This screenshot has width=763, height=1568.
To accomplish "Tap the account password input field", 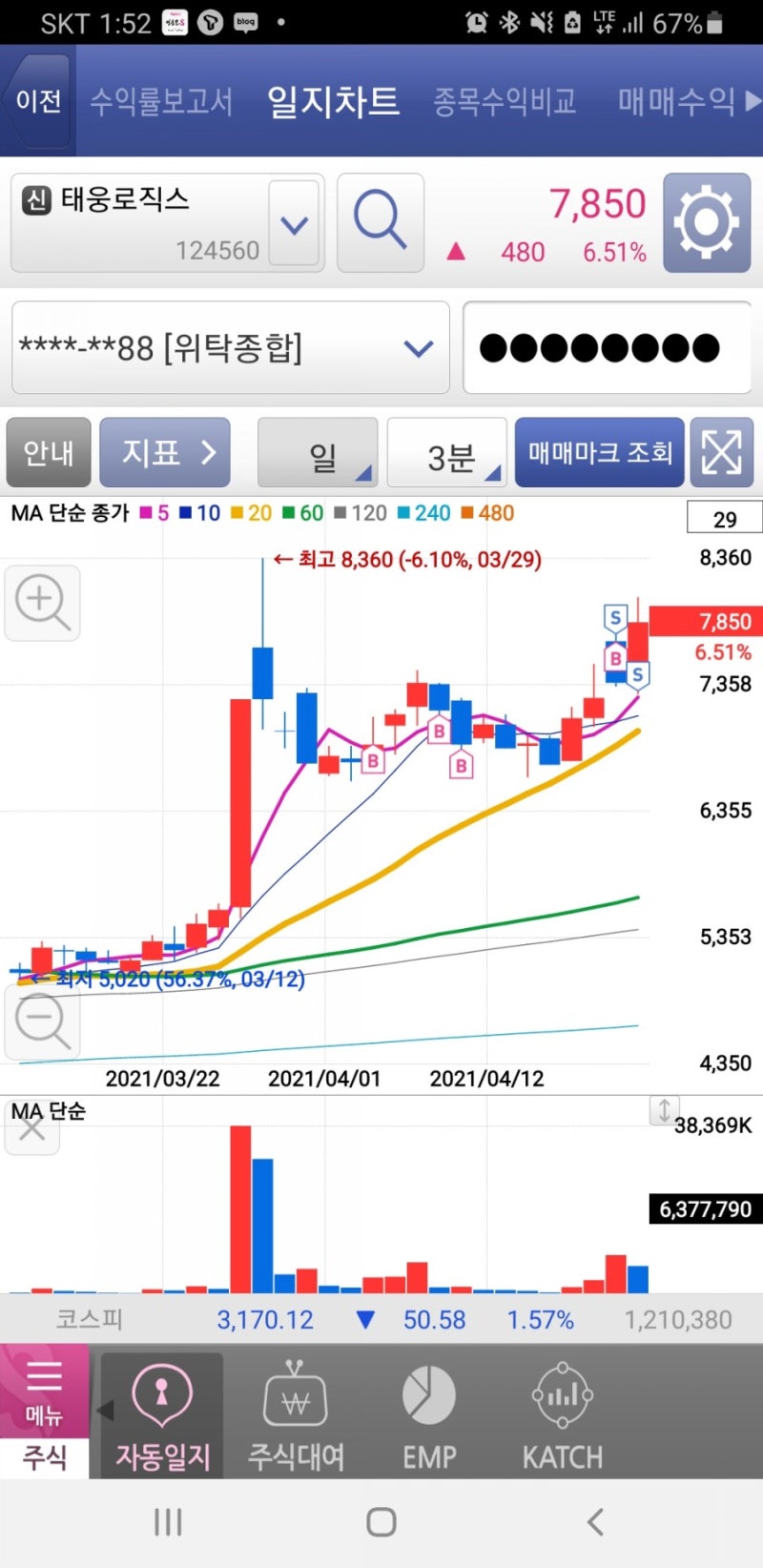I will 607,347.
